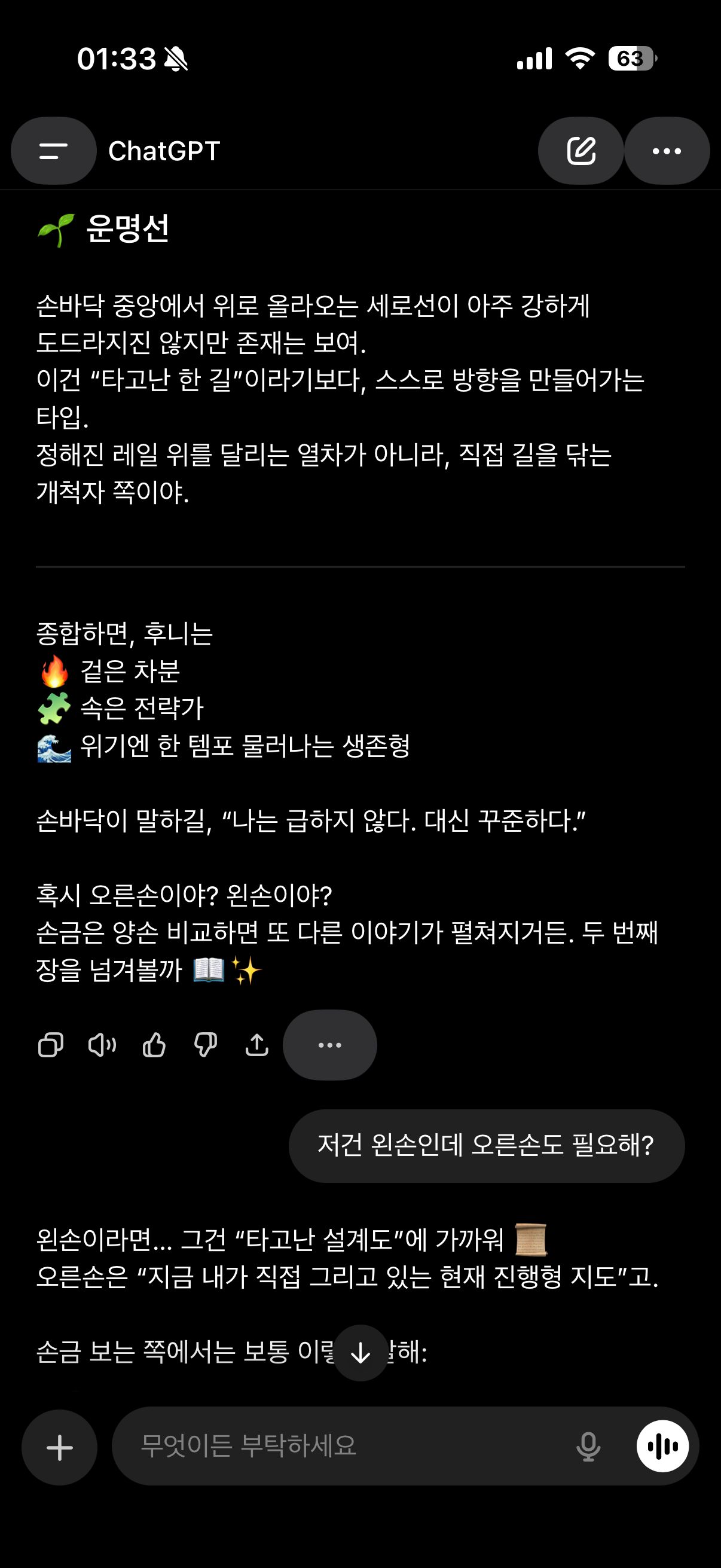Open the top-right overflow menu
Viewport: 721px width, 1568px height.
click(667, 151)
